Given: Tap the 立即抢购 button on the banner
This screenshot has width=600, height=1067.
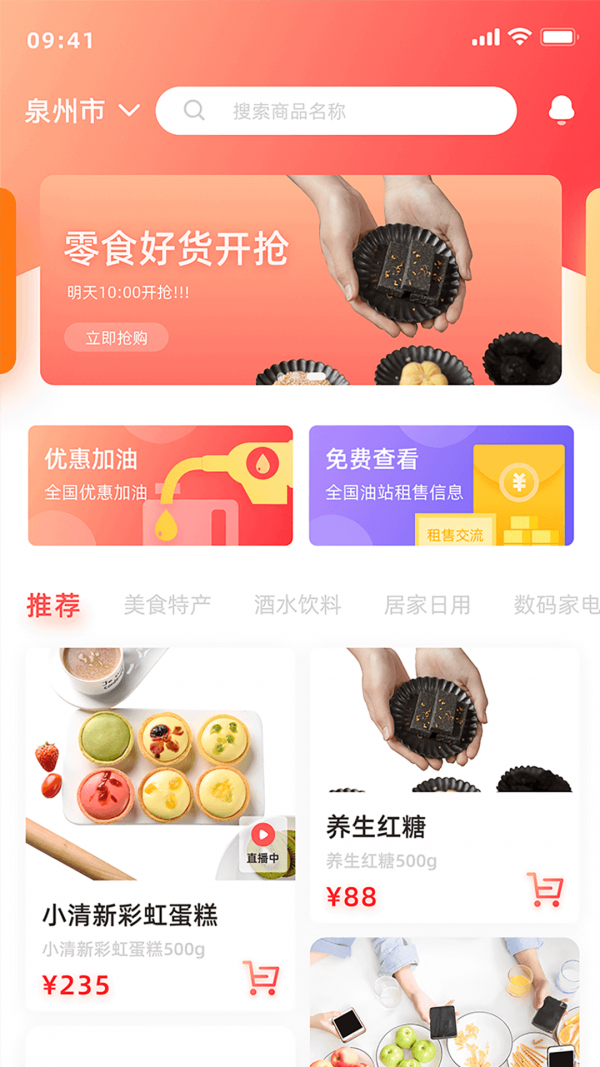Looking at the screenshot, I should tap(116, 338).
